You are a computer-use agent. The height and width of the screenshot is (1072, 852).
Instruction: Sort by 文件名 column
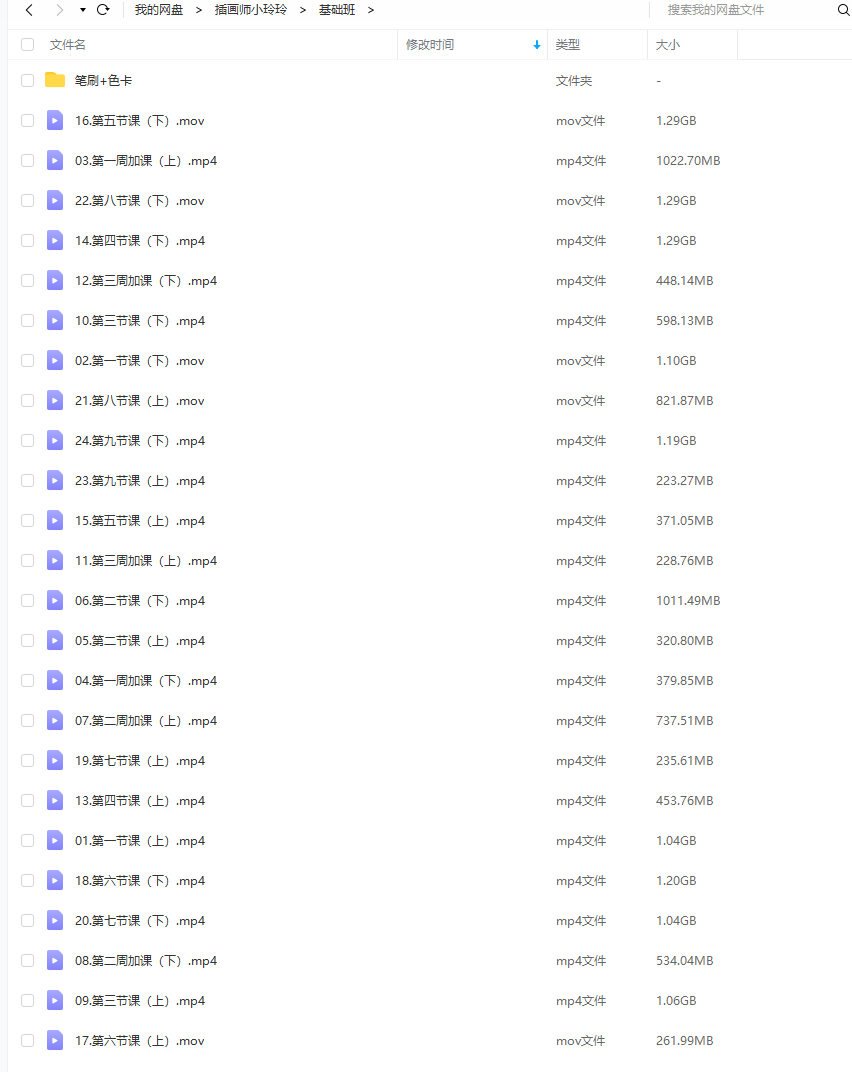68,45
